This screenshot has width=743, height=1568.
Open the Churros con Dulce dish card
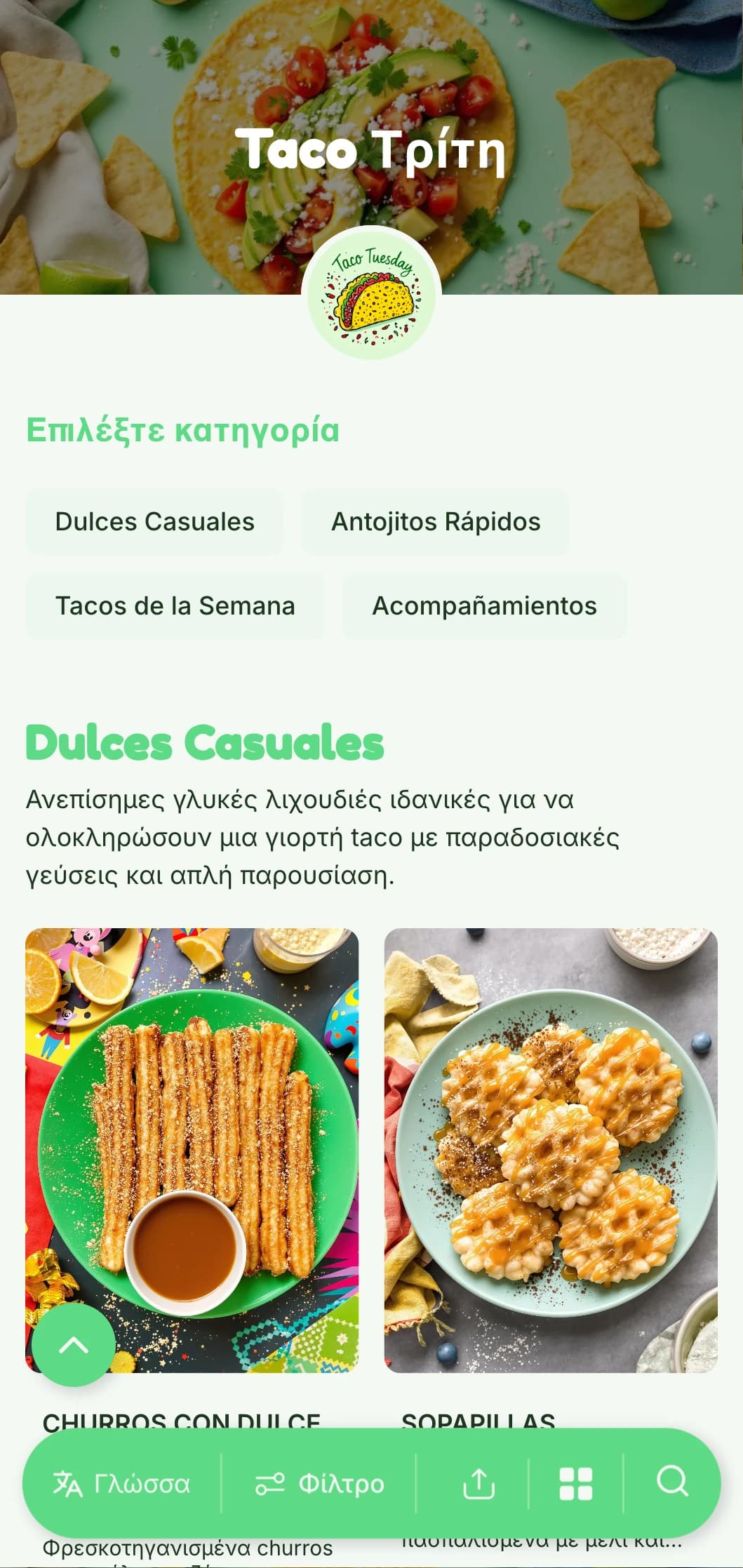click(x=192, y=1151)
